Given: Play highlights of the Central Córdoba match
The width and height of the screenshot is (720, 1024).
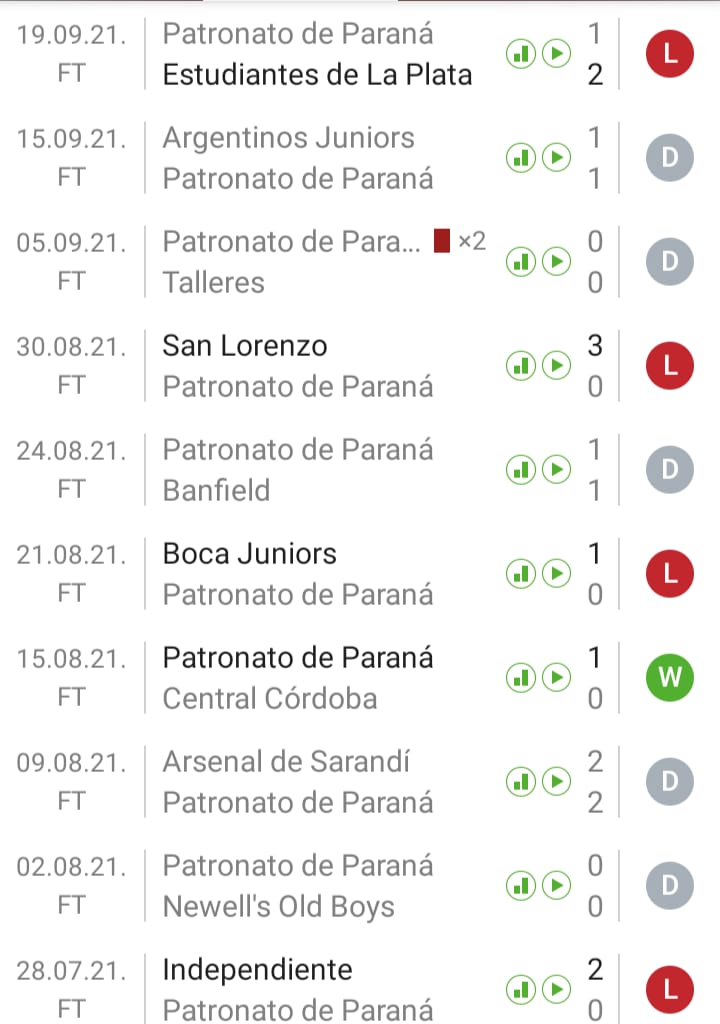Looking at the screenshot, I should coord(556,677).
